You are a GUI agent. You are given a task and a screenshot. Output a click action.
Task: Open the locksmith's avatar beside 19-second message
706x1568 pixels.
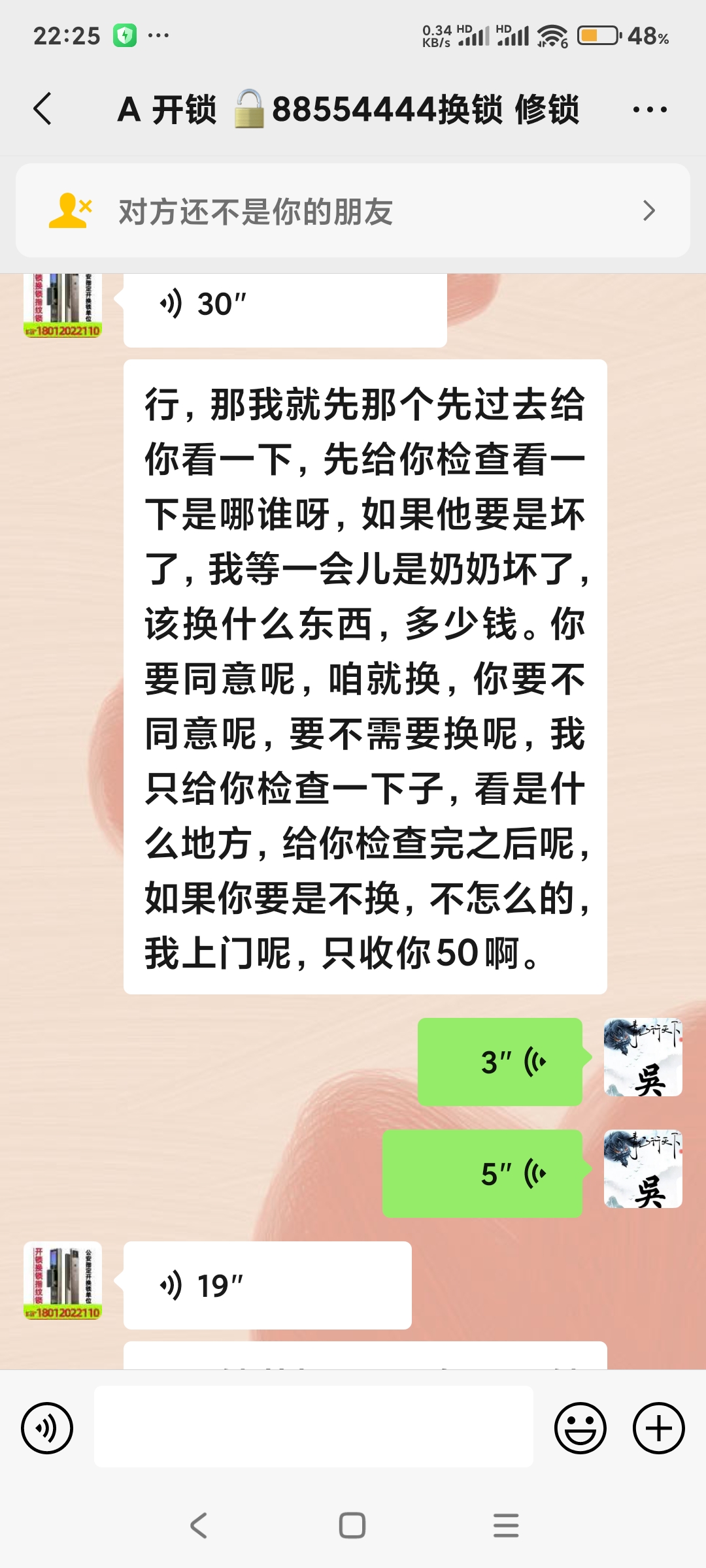[x=63, y=1281]
